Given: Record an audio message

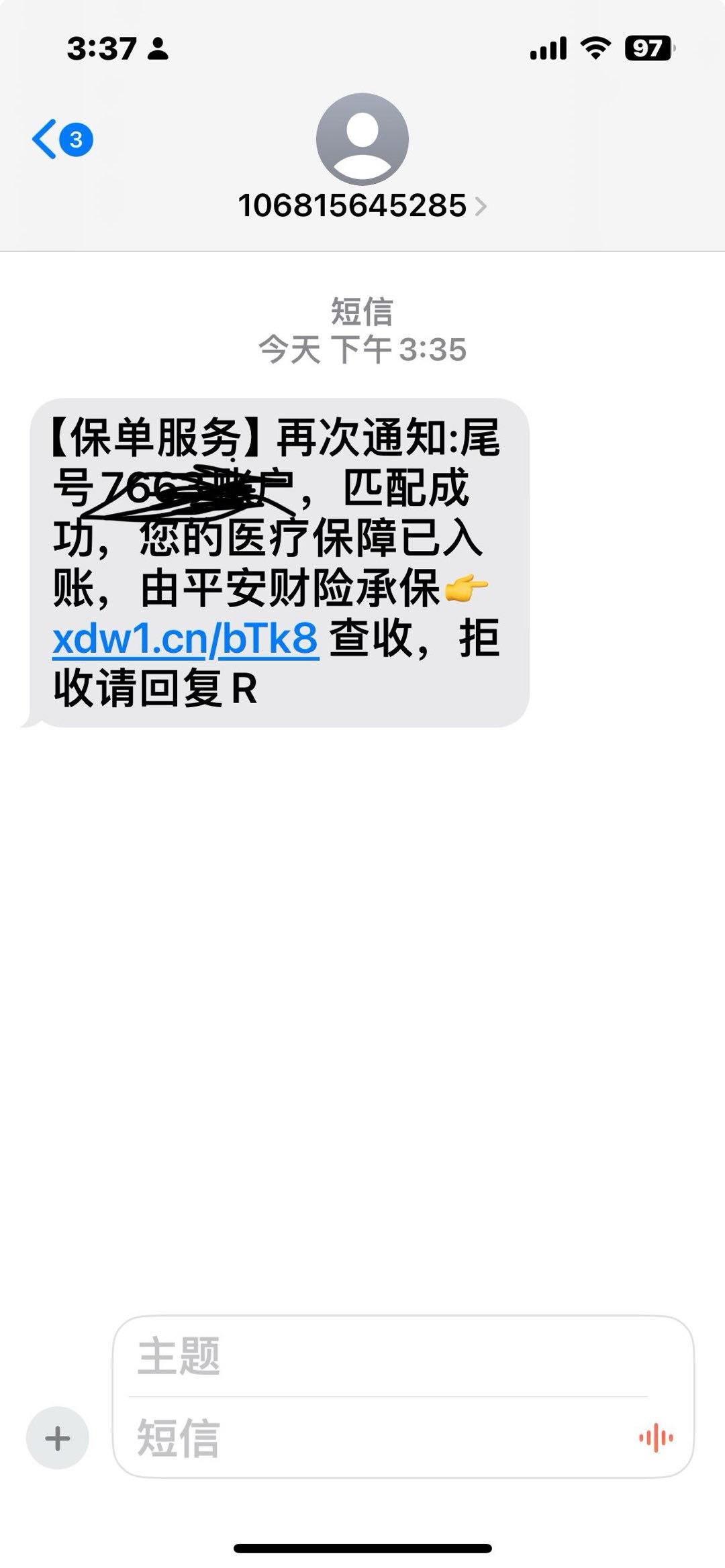Looking at the screenshot, I should 656,1437.
